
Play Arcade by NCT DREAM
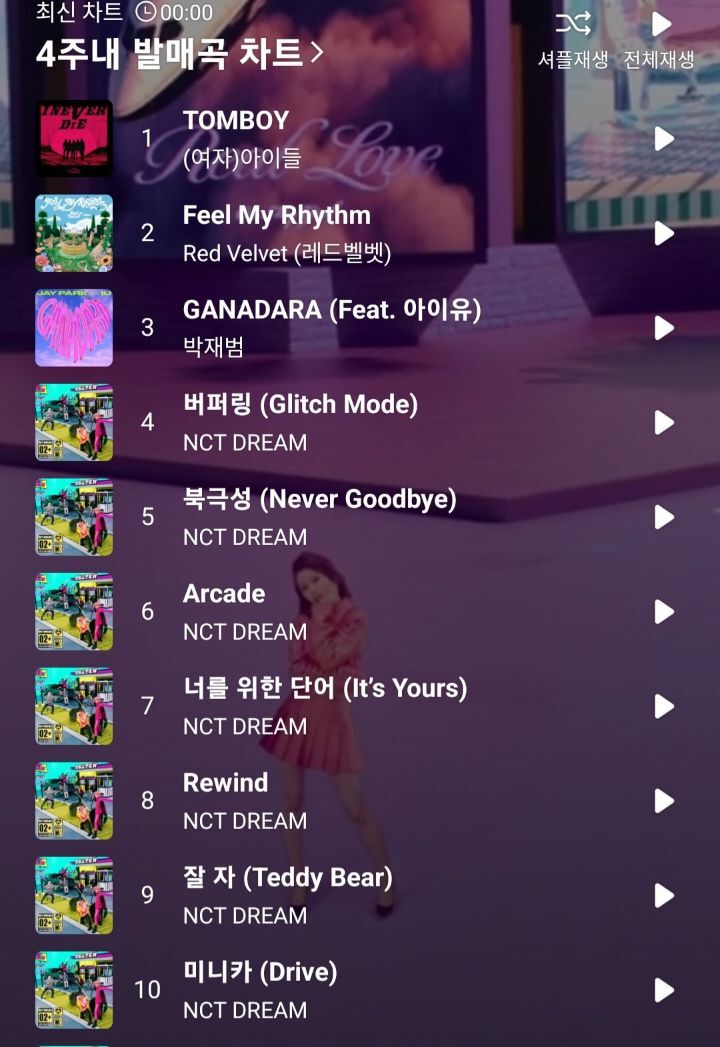point(664,612)
